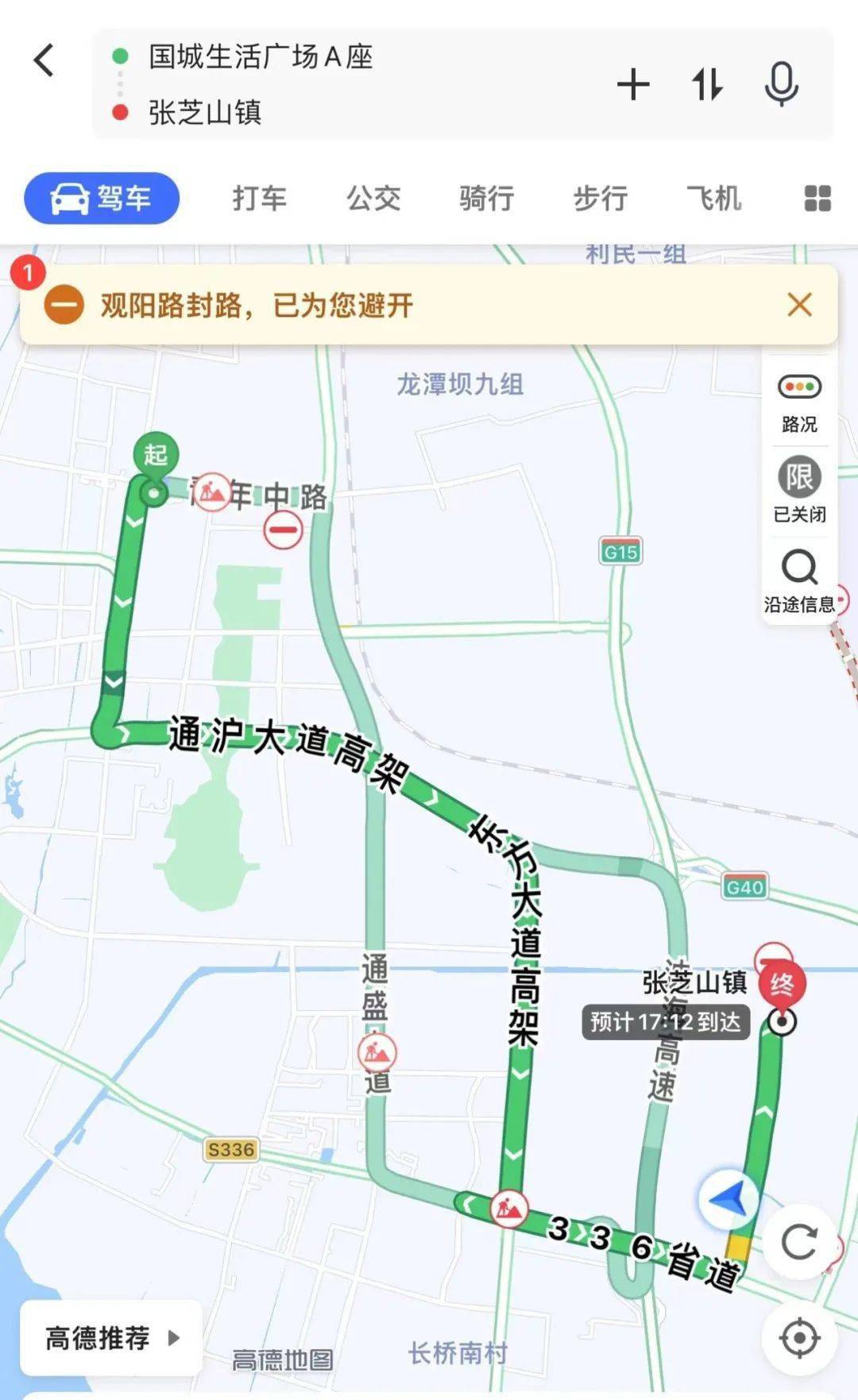Switch to the 公交 transit tab
The width and height of the screenshot is (858, 1400).
point(373,199)
